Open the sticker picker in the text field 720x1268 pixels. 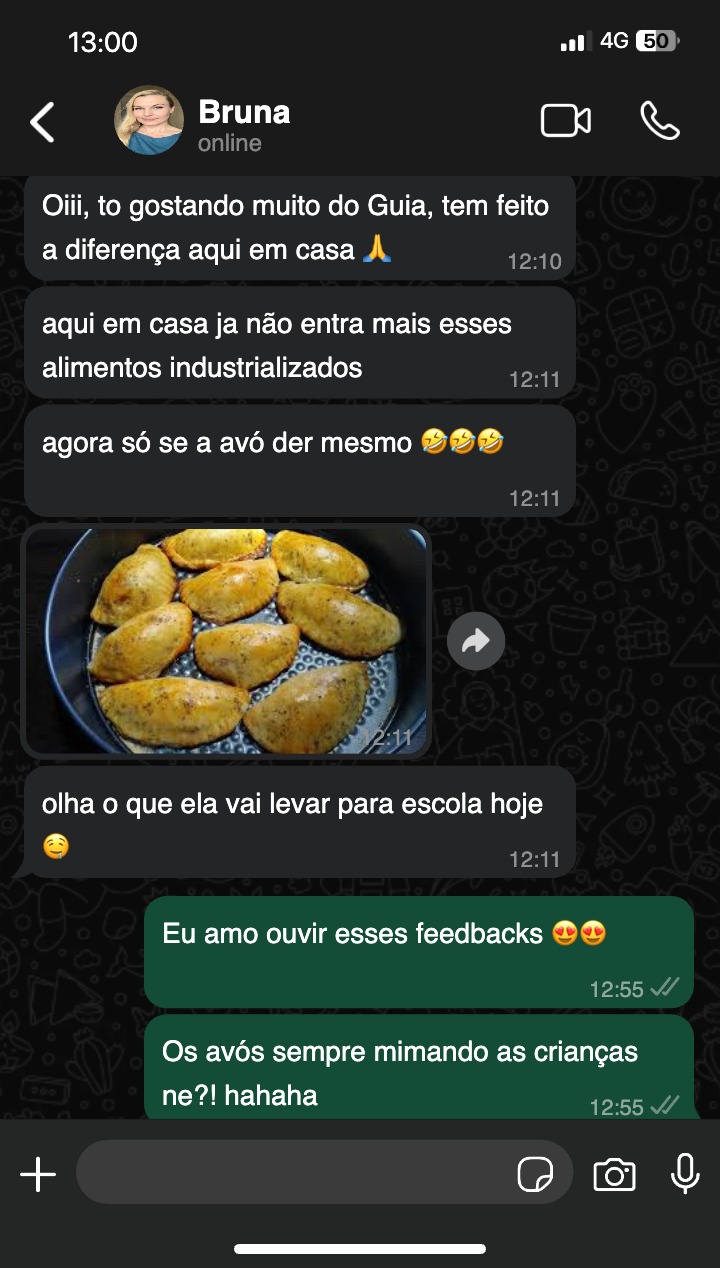[539, 1172]
